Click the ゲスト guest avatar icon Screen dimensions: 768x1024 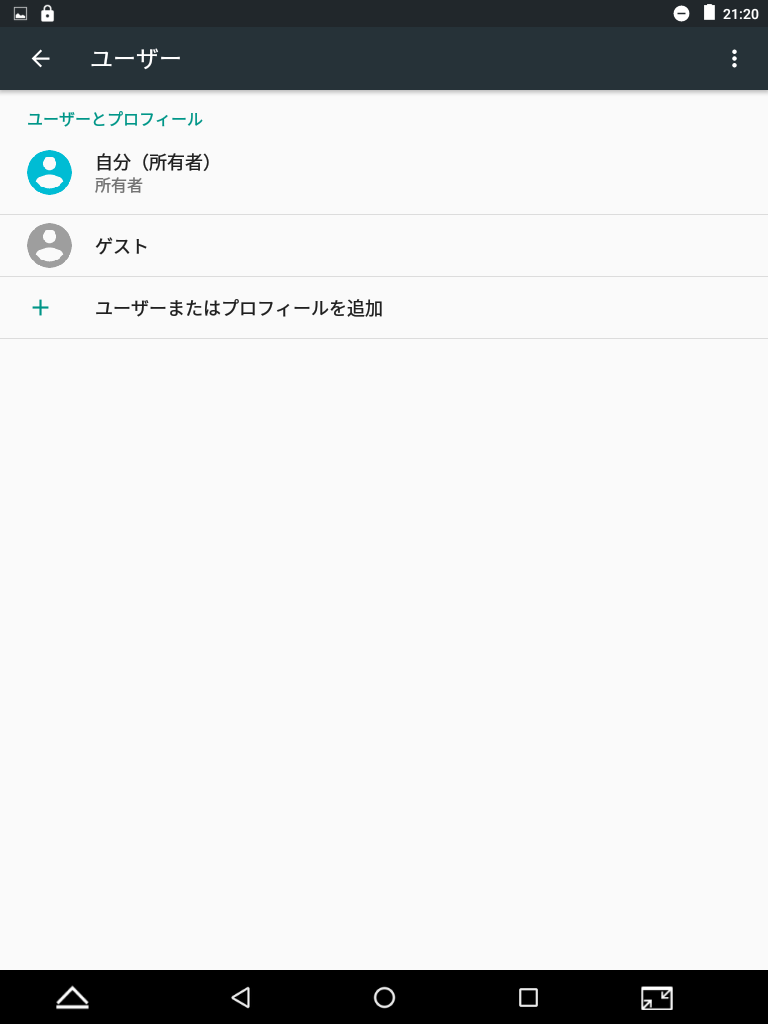[x=48, y=244]
